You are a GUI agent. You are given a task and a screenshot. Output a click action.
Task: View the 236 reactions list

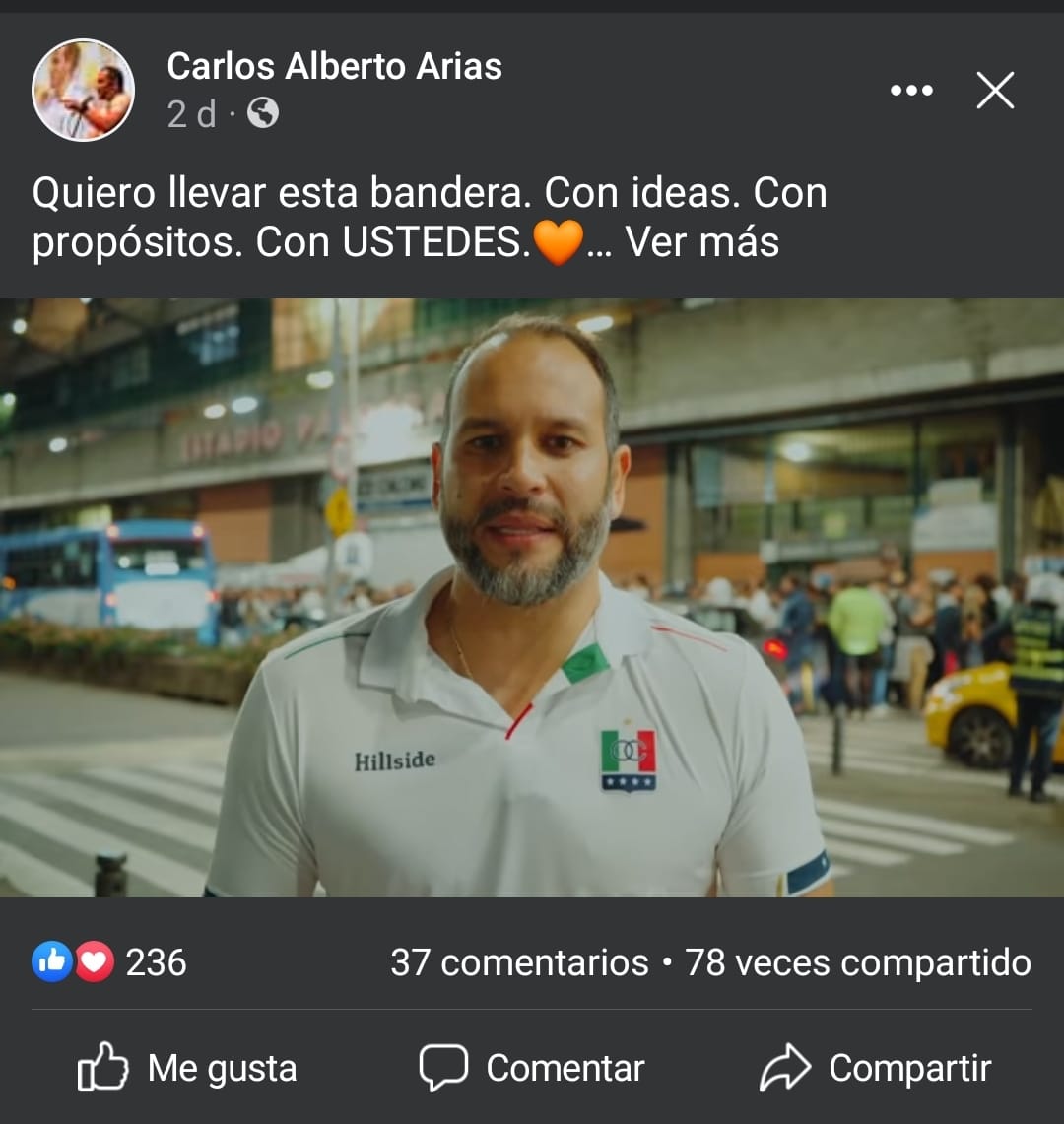110,961
